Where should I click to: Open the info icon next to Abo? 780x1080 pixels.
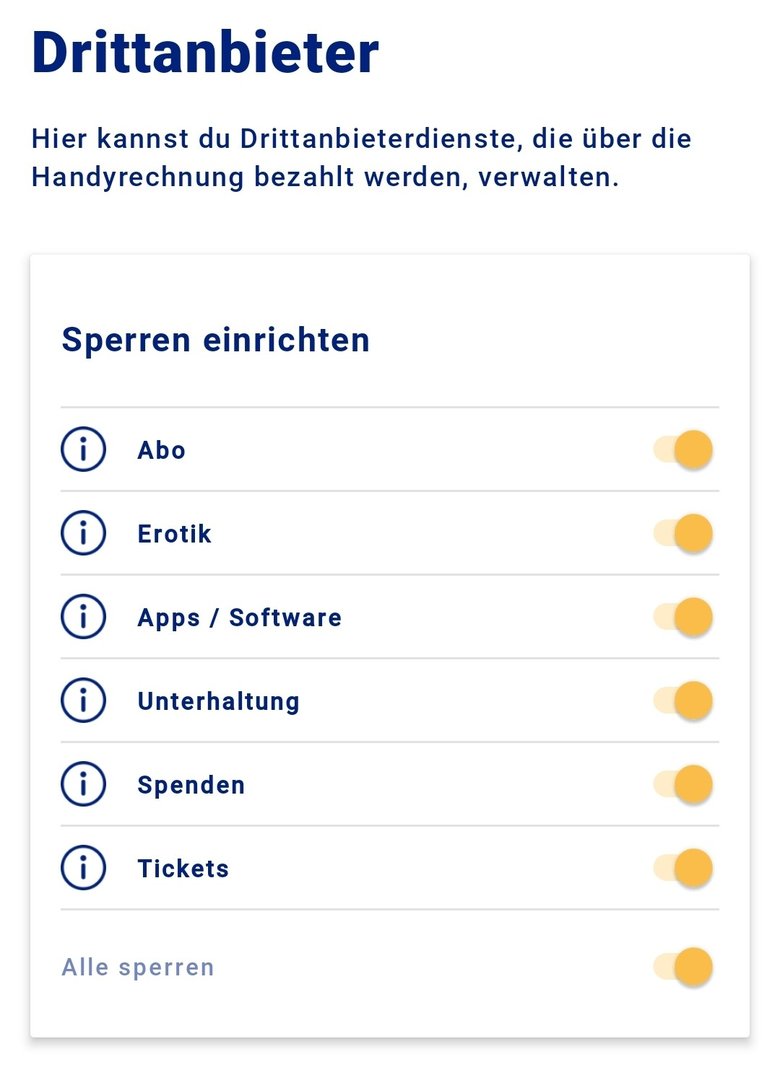tap(84, 450)
